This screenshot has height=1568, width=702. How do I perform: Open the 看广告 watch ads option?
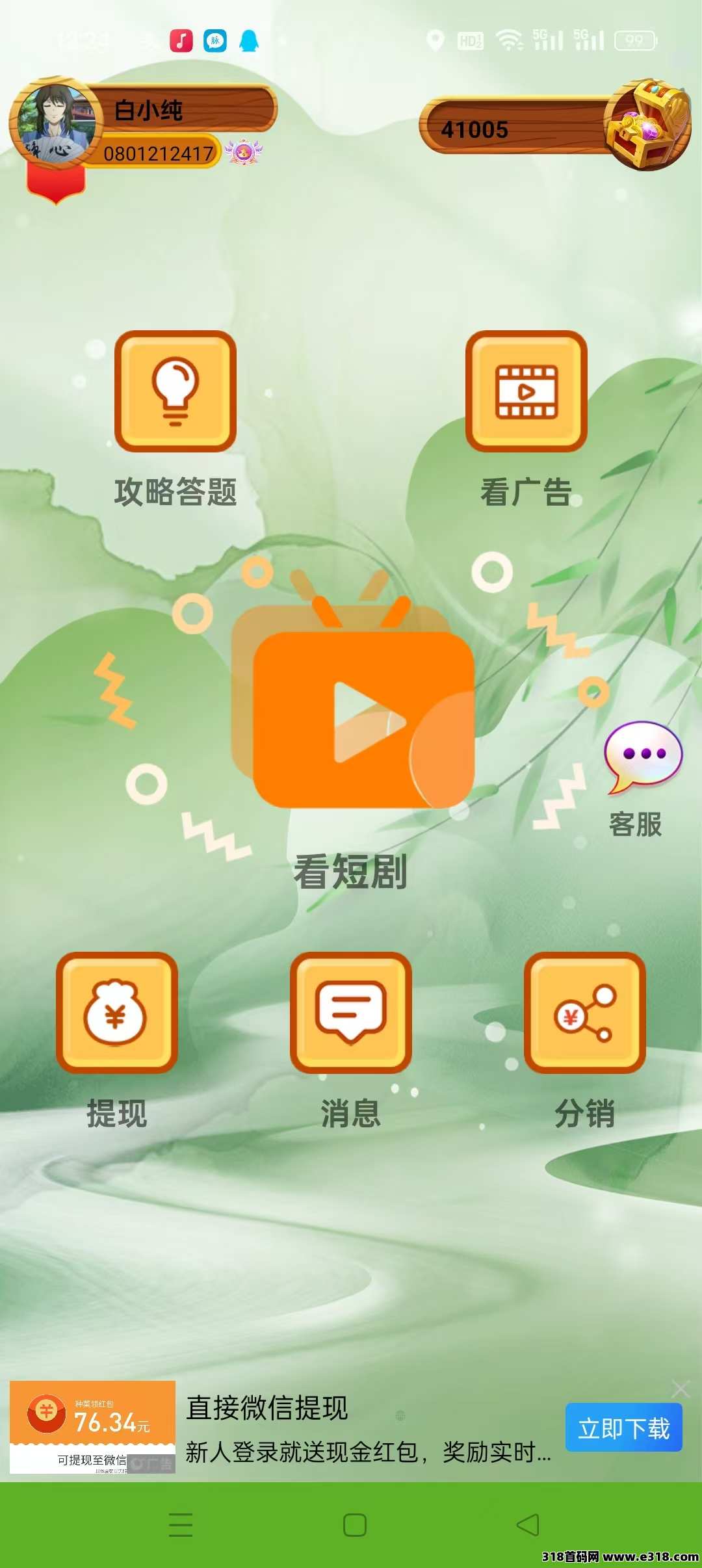526,391
